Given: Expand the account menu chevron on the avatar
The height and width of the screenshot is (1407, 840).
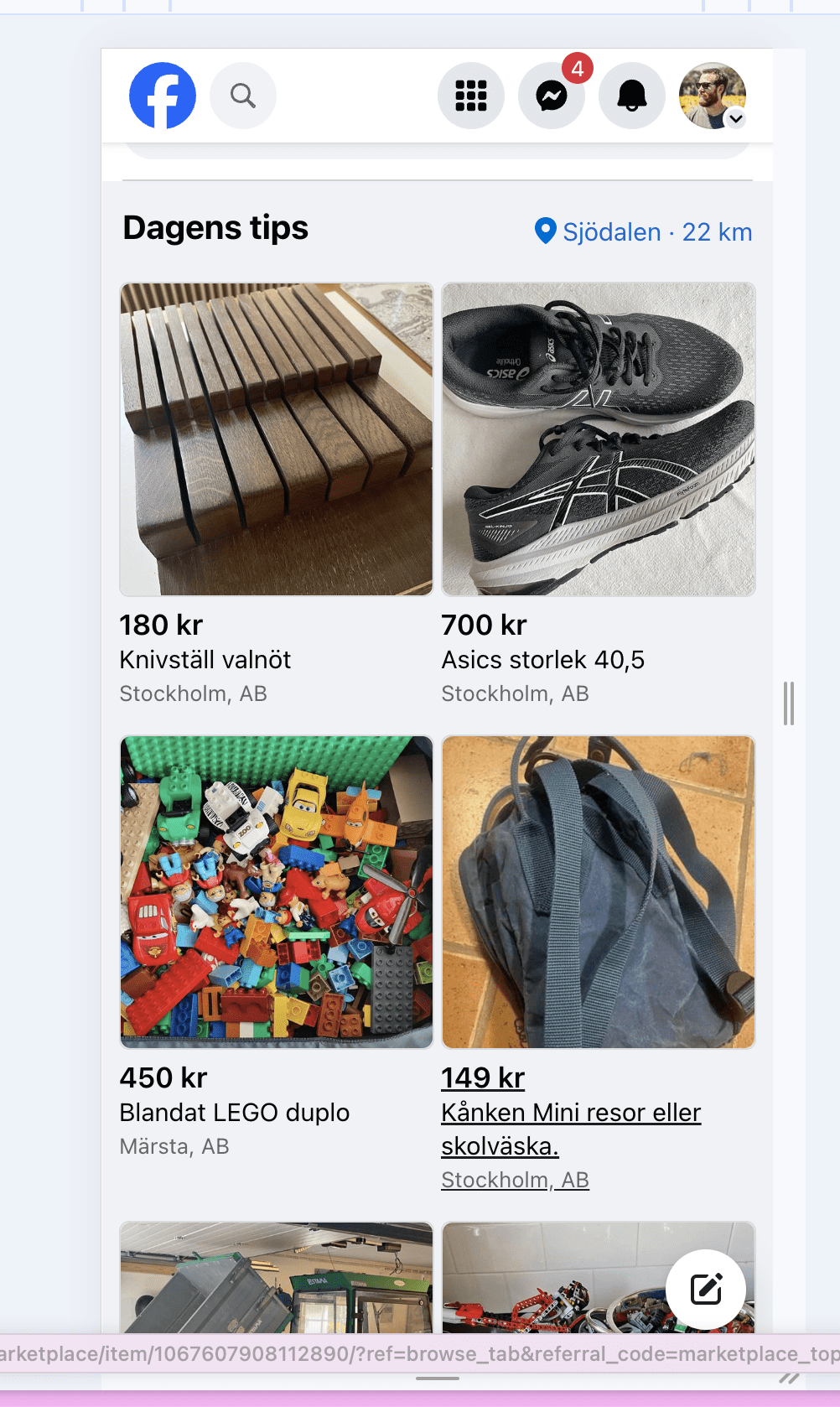Looking at the screenshot, I should (735, 120).
